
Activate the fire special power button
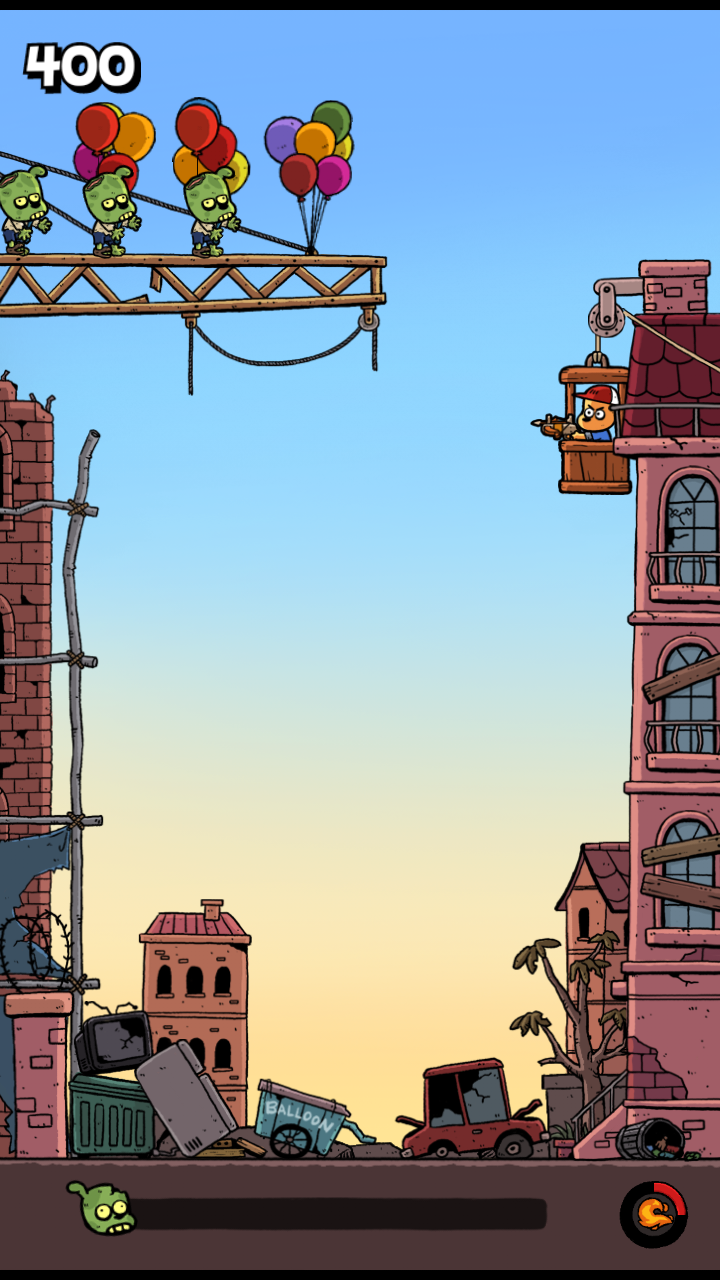tap(654, 1214)
